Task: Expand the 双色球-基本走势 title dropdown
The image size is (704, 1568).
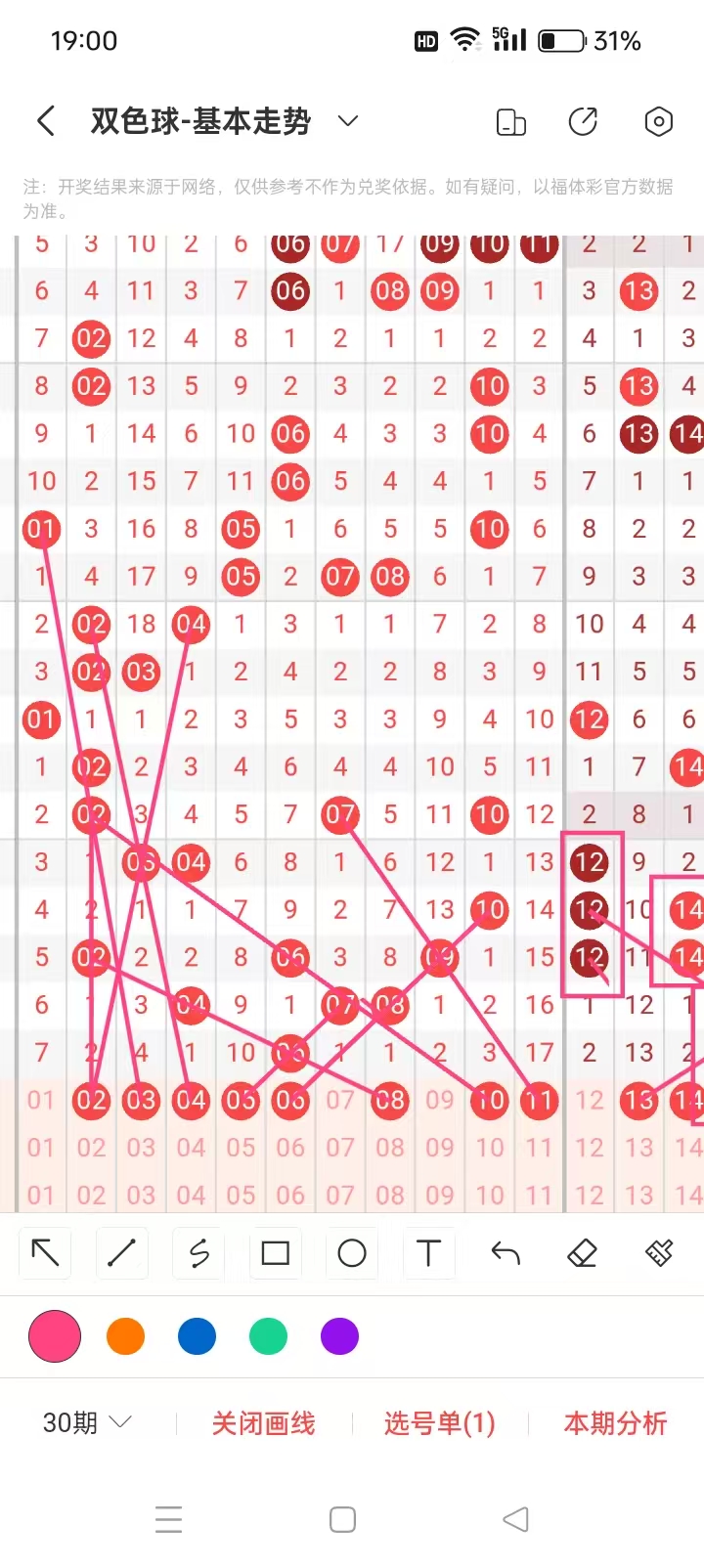Action: coord(348,121)
